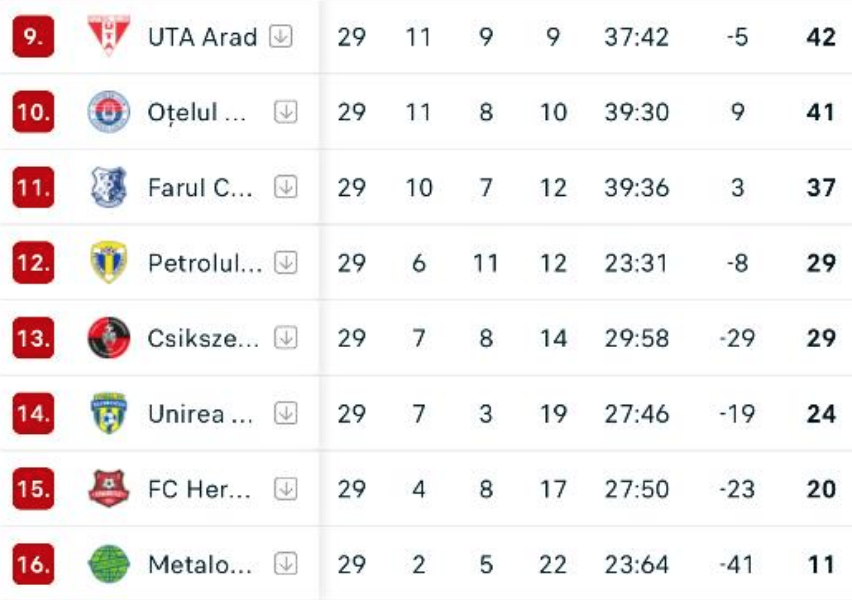852x600 pixels.
Task: View the Petrolul team row
Action: tap(204, 263)
